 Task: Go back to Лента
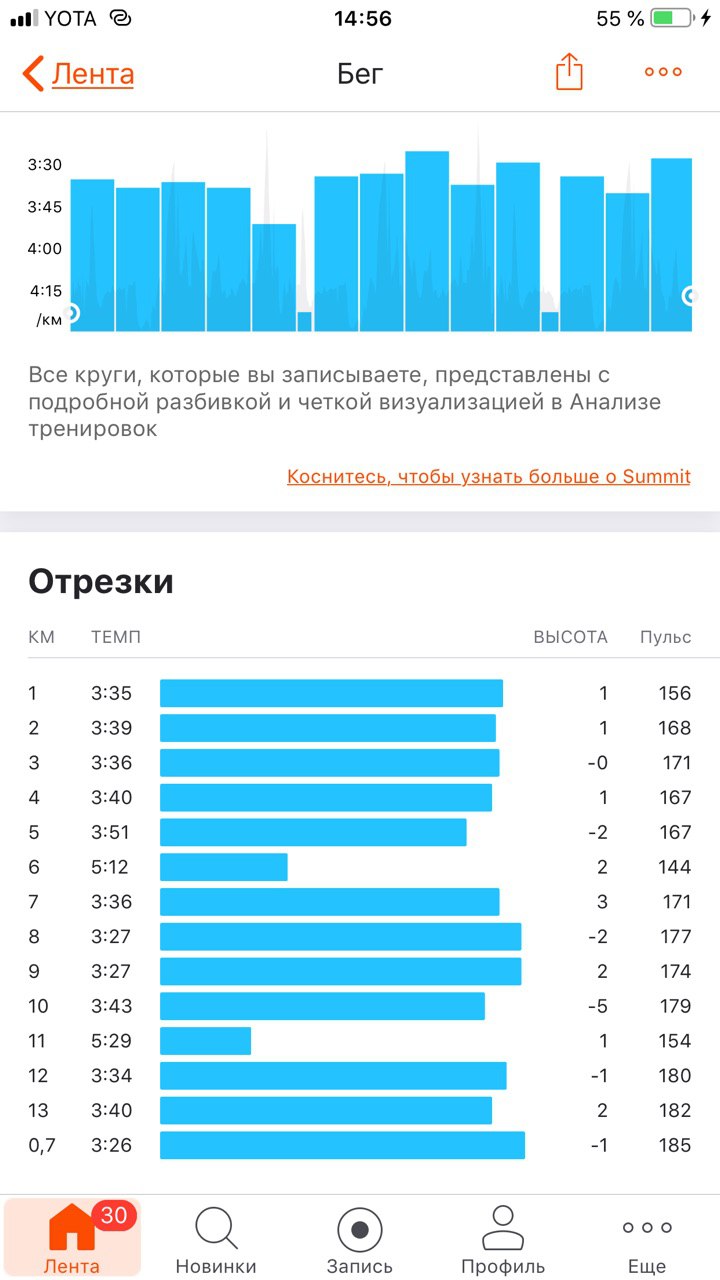79,74
